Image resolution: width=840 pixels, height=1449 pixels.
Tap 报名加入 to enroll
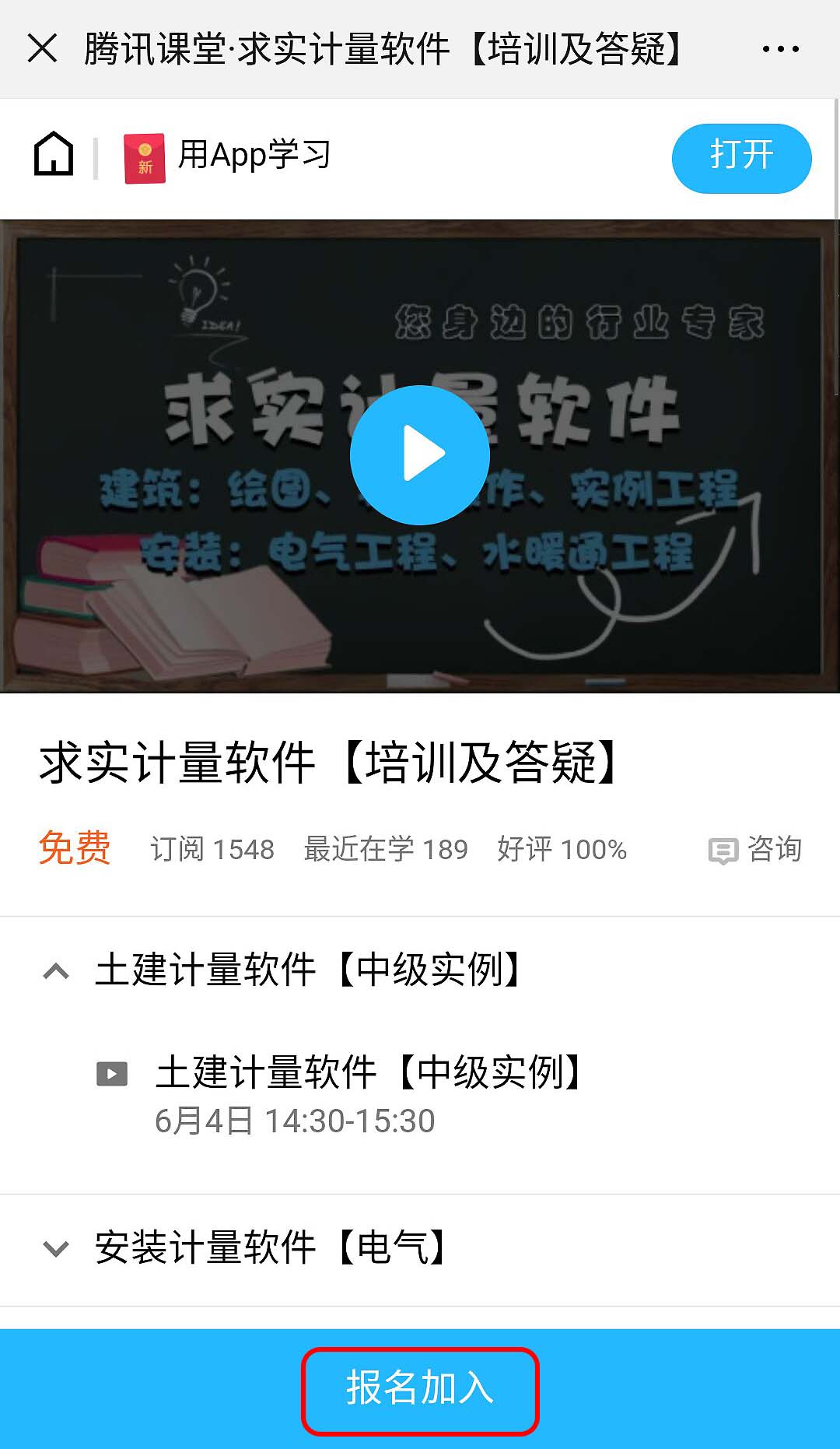[x=420, y=1390]
